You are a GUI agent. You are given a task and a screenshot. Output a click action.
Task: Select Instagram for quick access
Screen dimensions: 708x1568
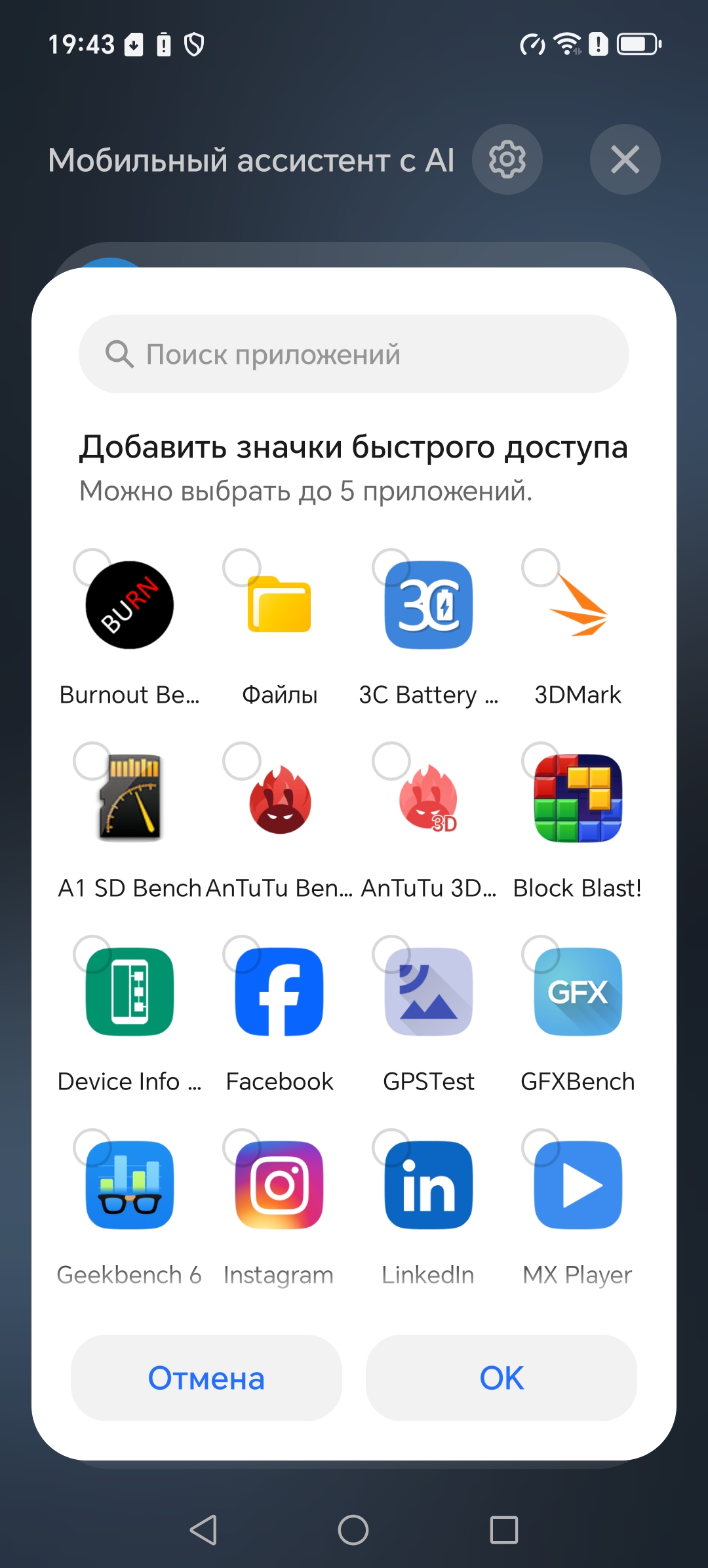[279, 1185]
